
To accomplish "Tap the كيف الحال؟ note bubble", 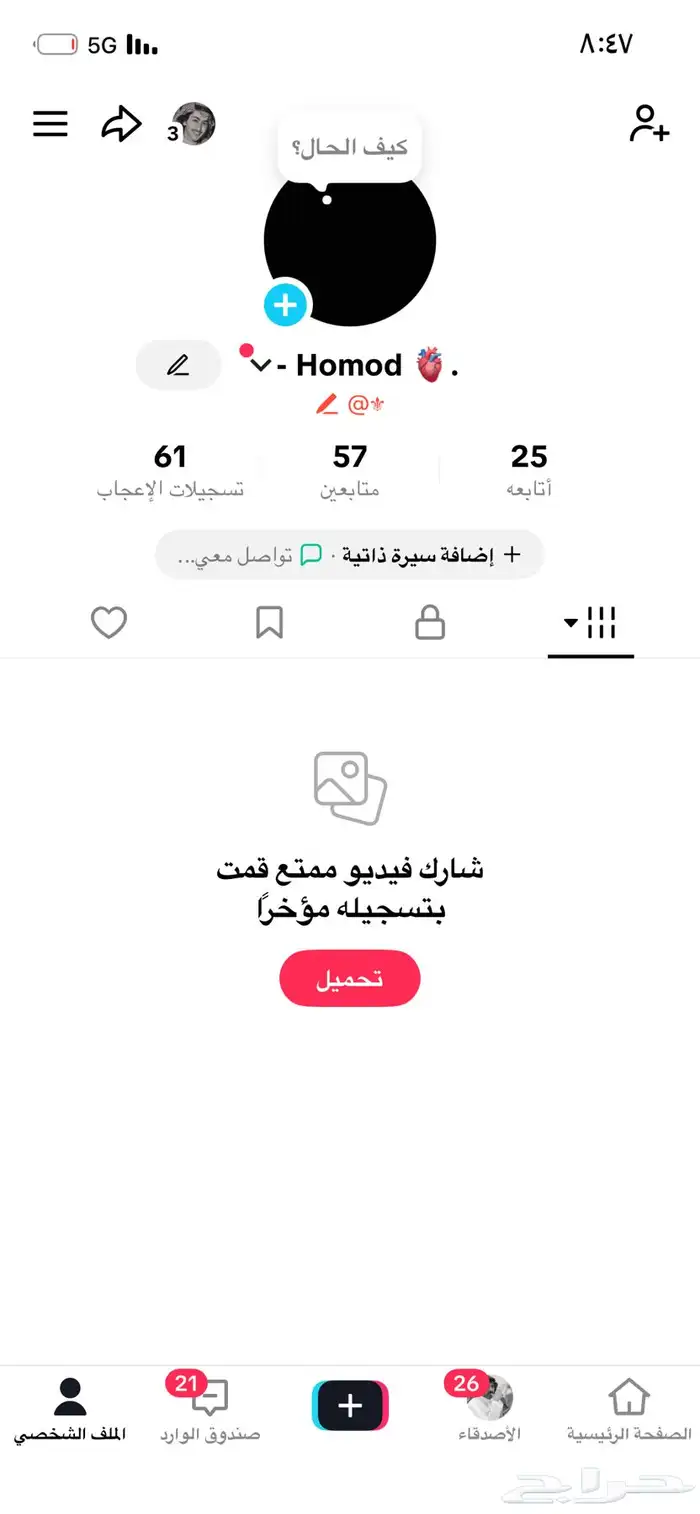I will (349, 148).
